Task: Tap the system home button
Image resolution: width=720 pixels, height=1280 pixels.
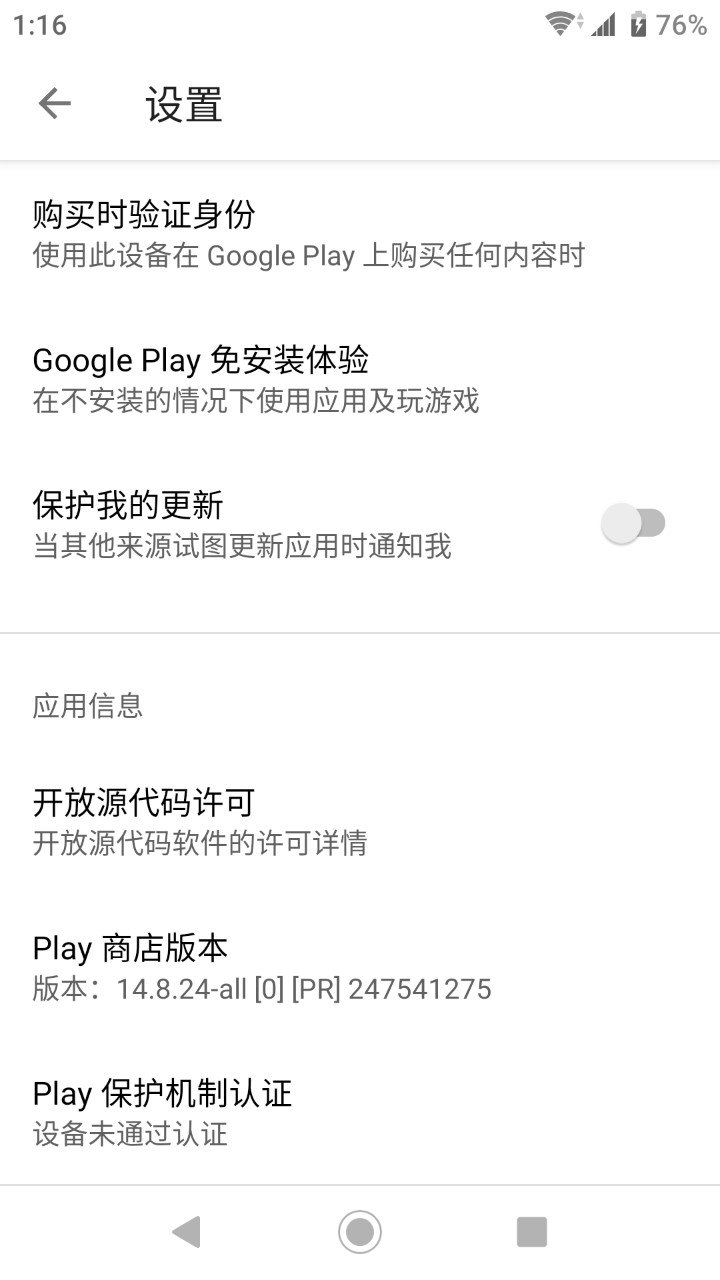Action: (360, 1231)
